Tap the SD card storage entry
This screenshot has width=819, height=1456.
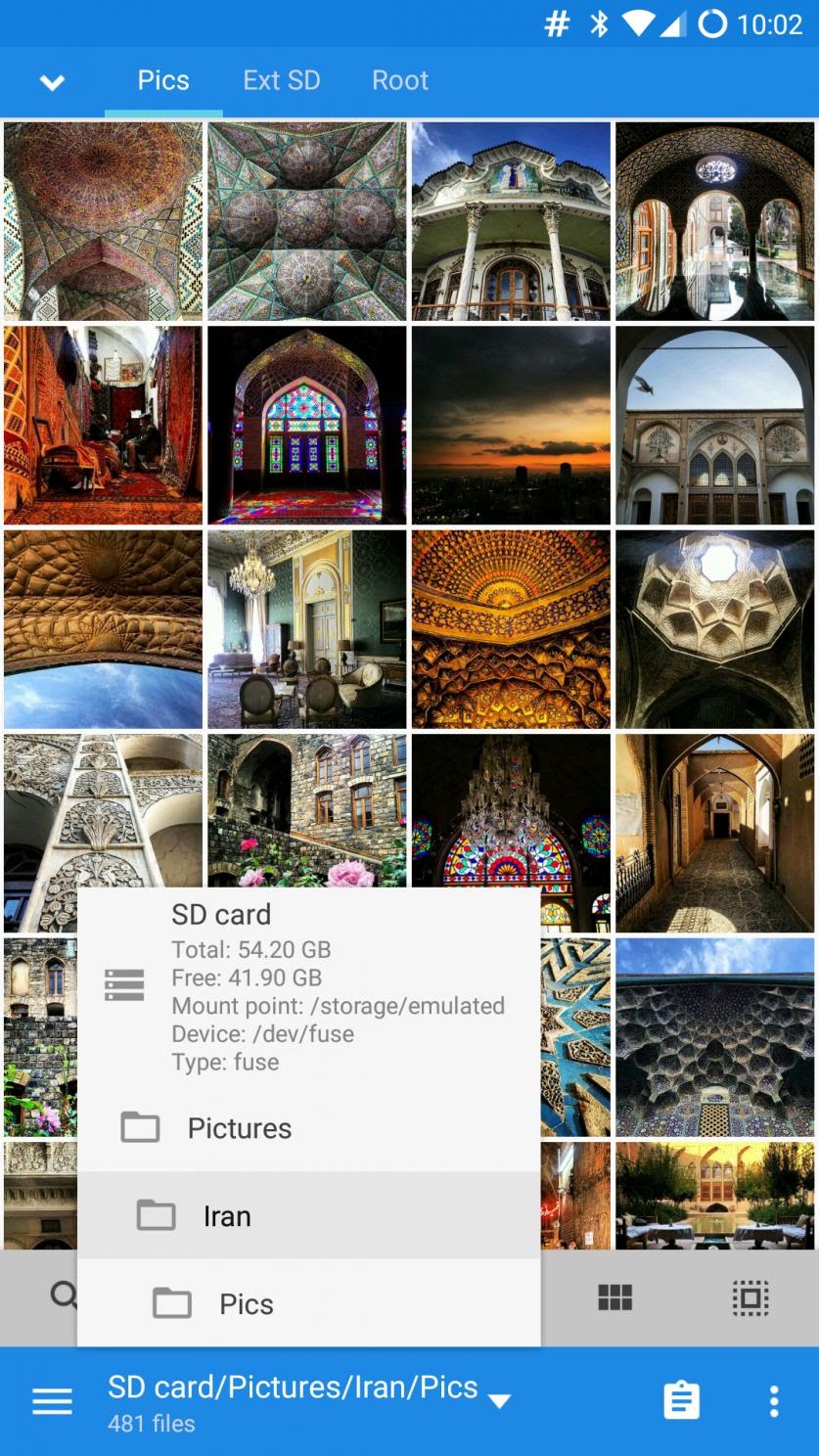click(309, 986)
